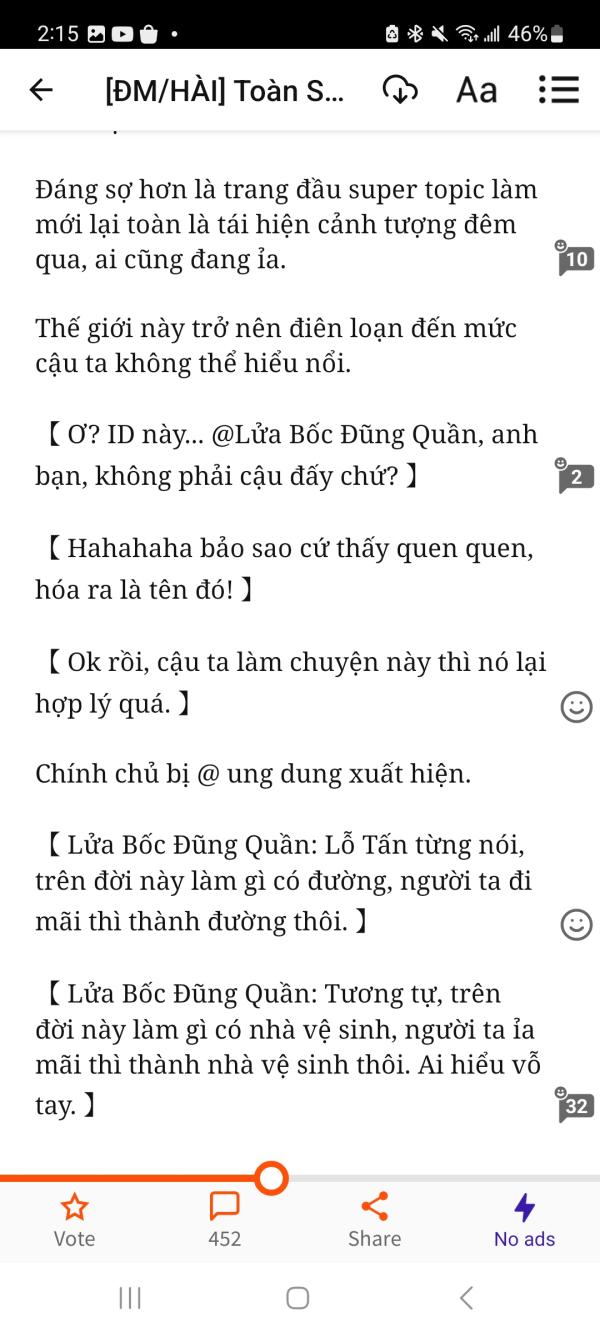Share this story chapter
This screenshot has height=1333, width=600.
point(374,1219)
